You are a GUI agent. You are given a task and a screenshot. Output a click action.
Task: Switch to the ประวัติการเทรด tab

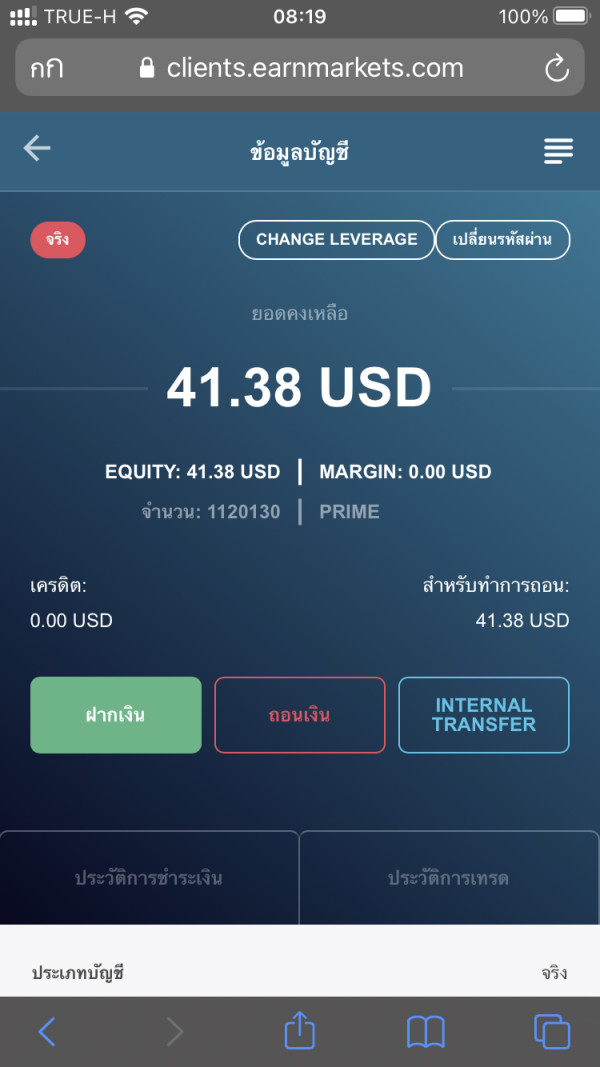click(x=449, y=878)
